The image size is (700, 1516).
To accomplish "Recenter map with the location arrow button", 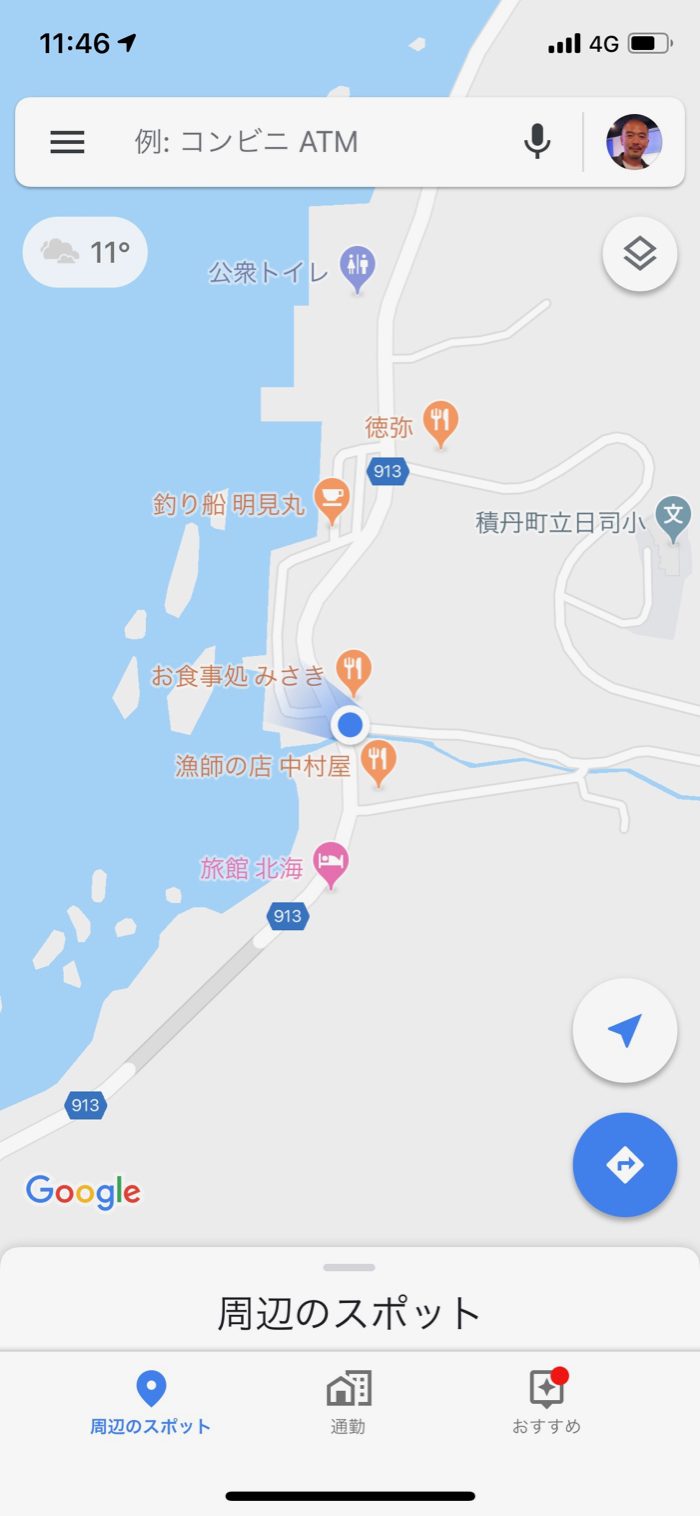I will 625,1030.
